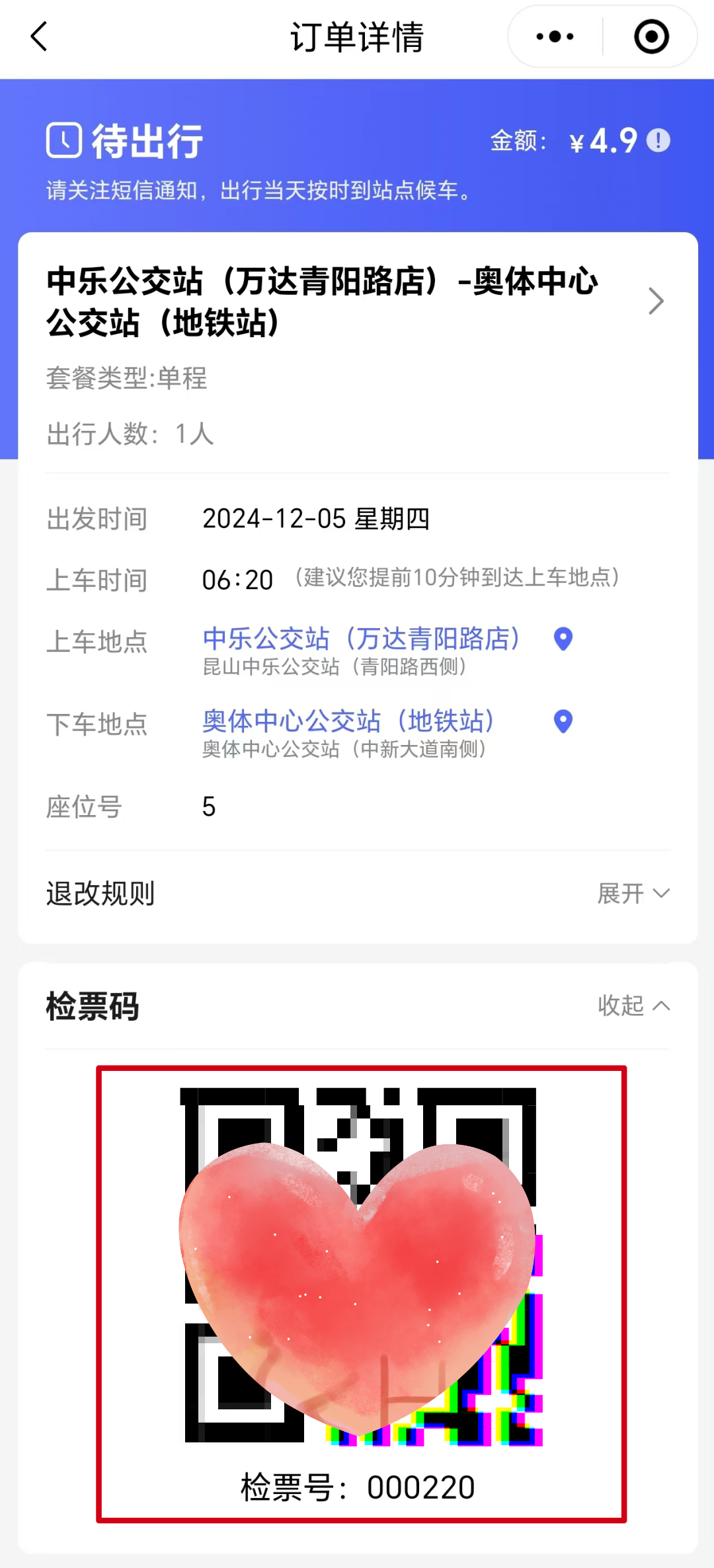
Task: Show amount info next to ¥4.9
Action: click(x=658, y=140)
